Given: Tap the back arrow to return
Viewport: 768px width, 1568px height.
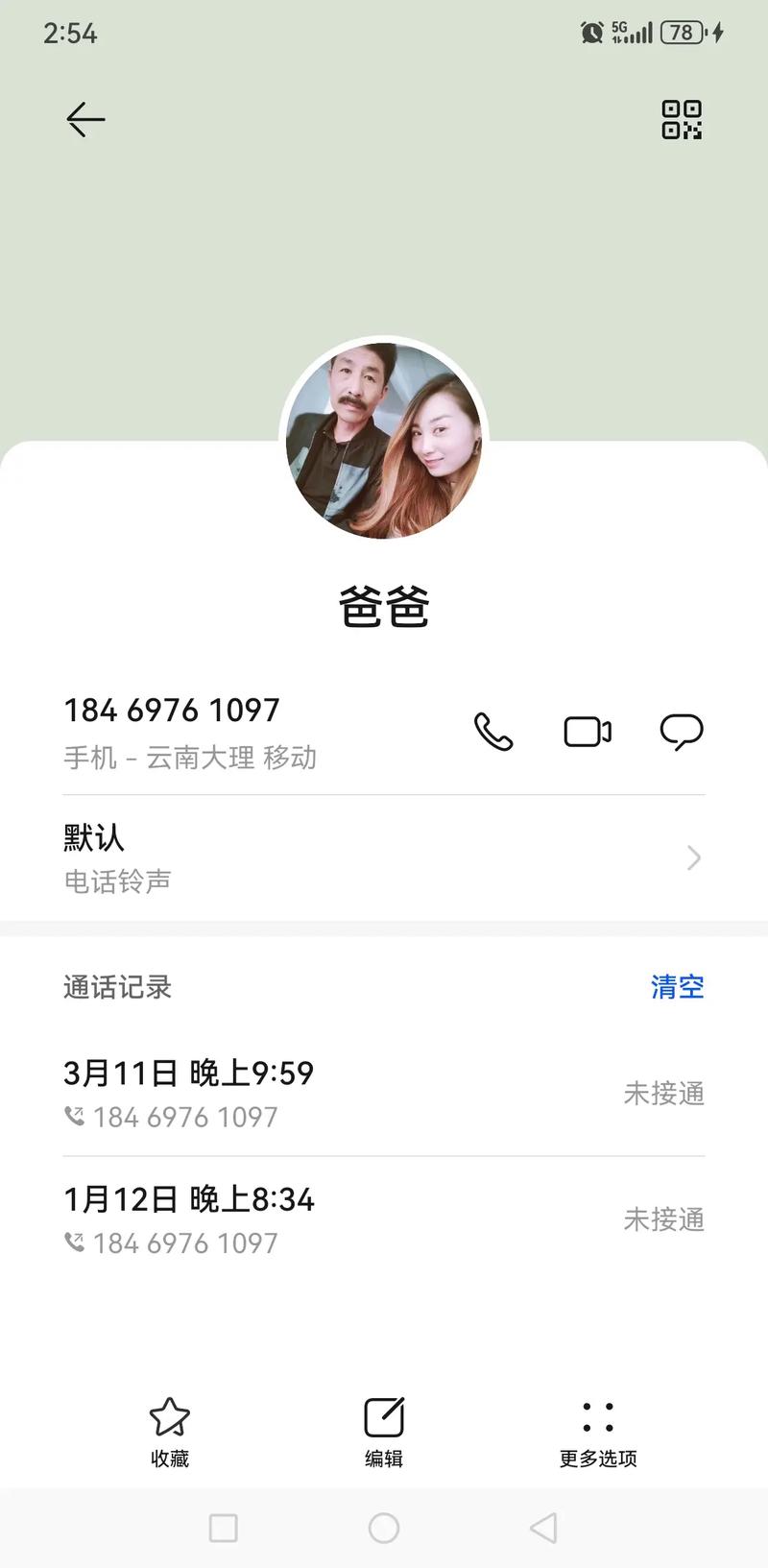Looking at the screenshot, I should 84,118.
